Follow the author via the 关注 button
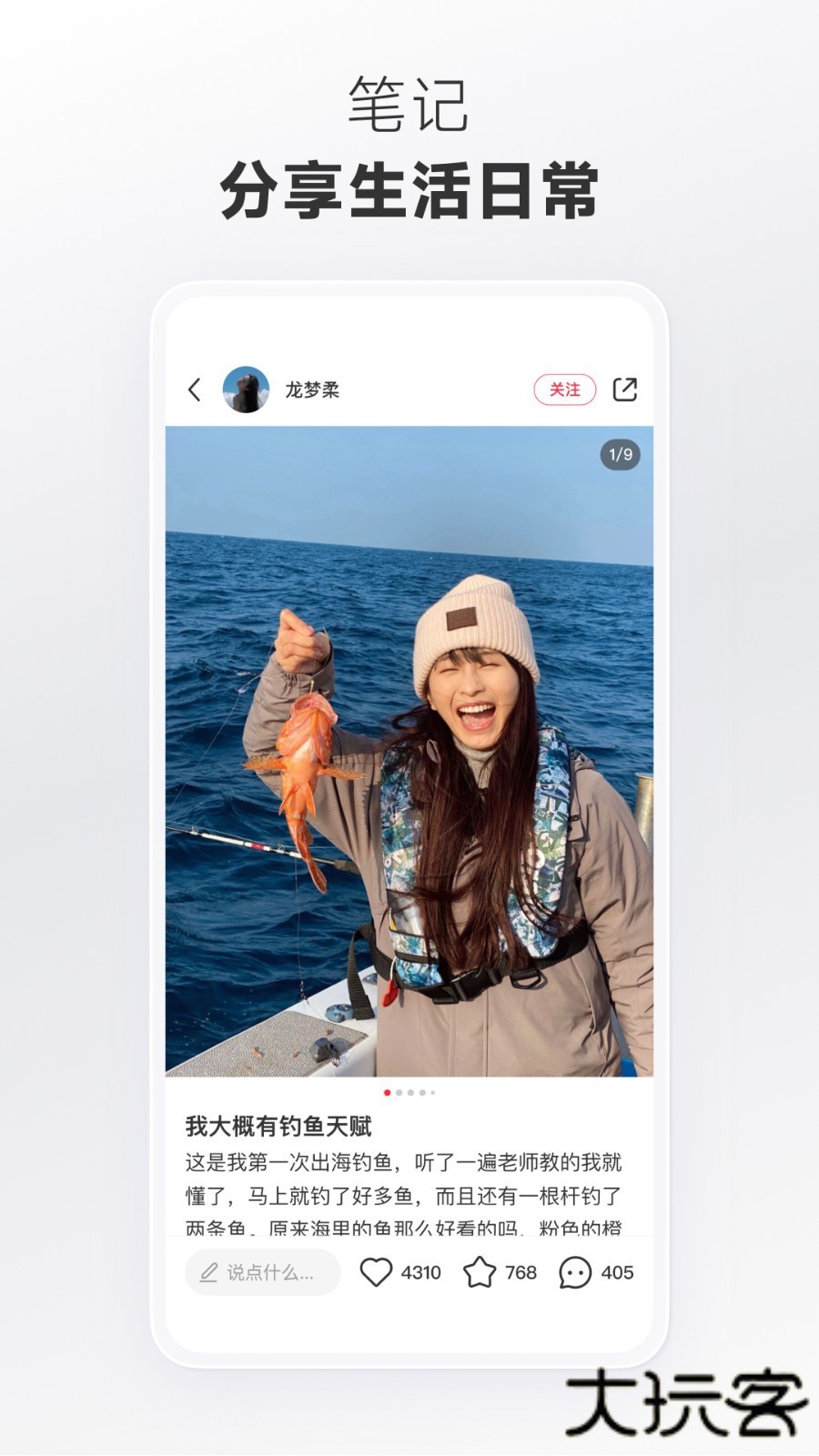819x1456 pixels. (x=564, y=388)
